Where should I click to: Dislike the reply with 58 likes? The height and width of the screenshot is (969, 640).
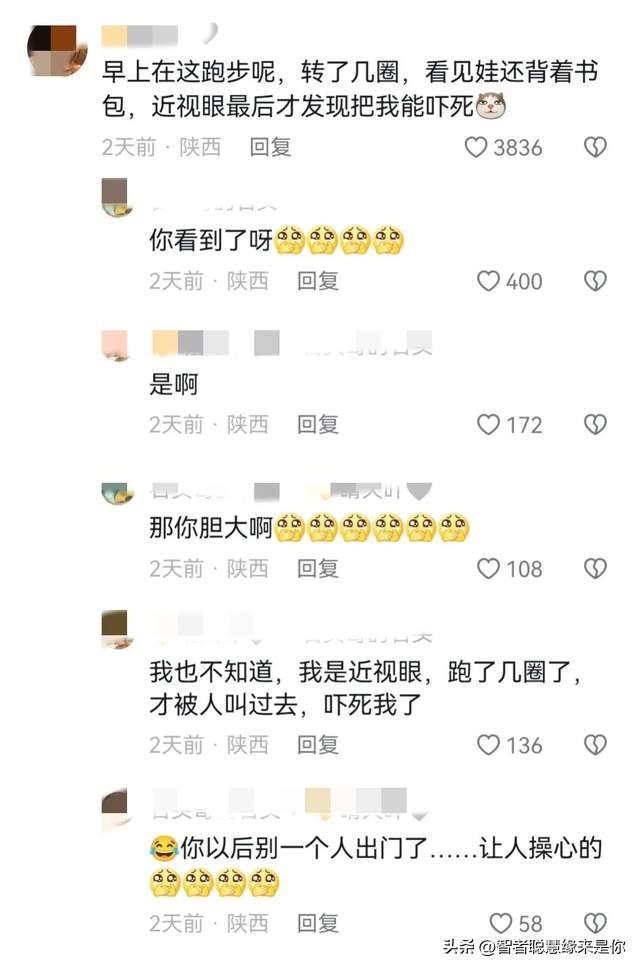tap(595, 923)
